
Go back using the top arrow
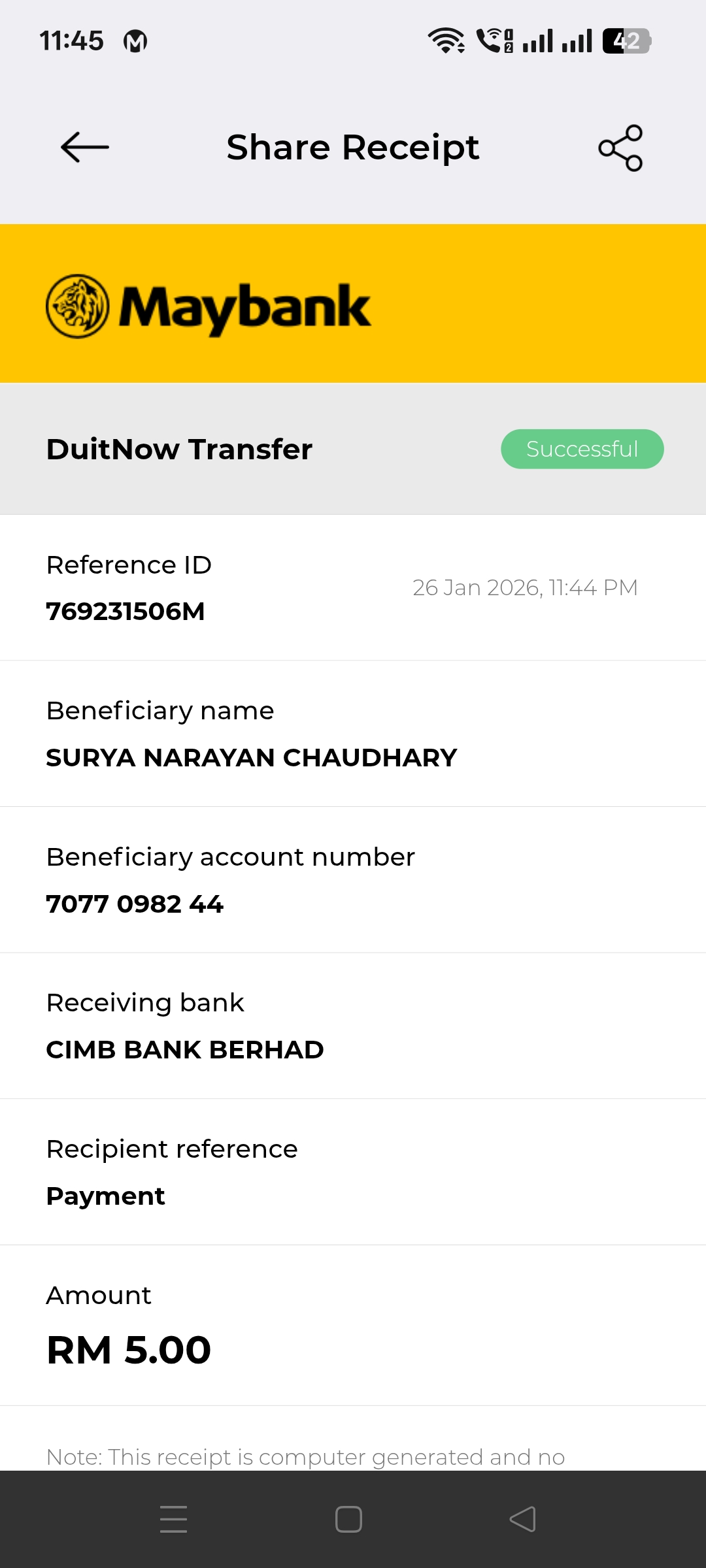(85, 147)
